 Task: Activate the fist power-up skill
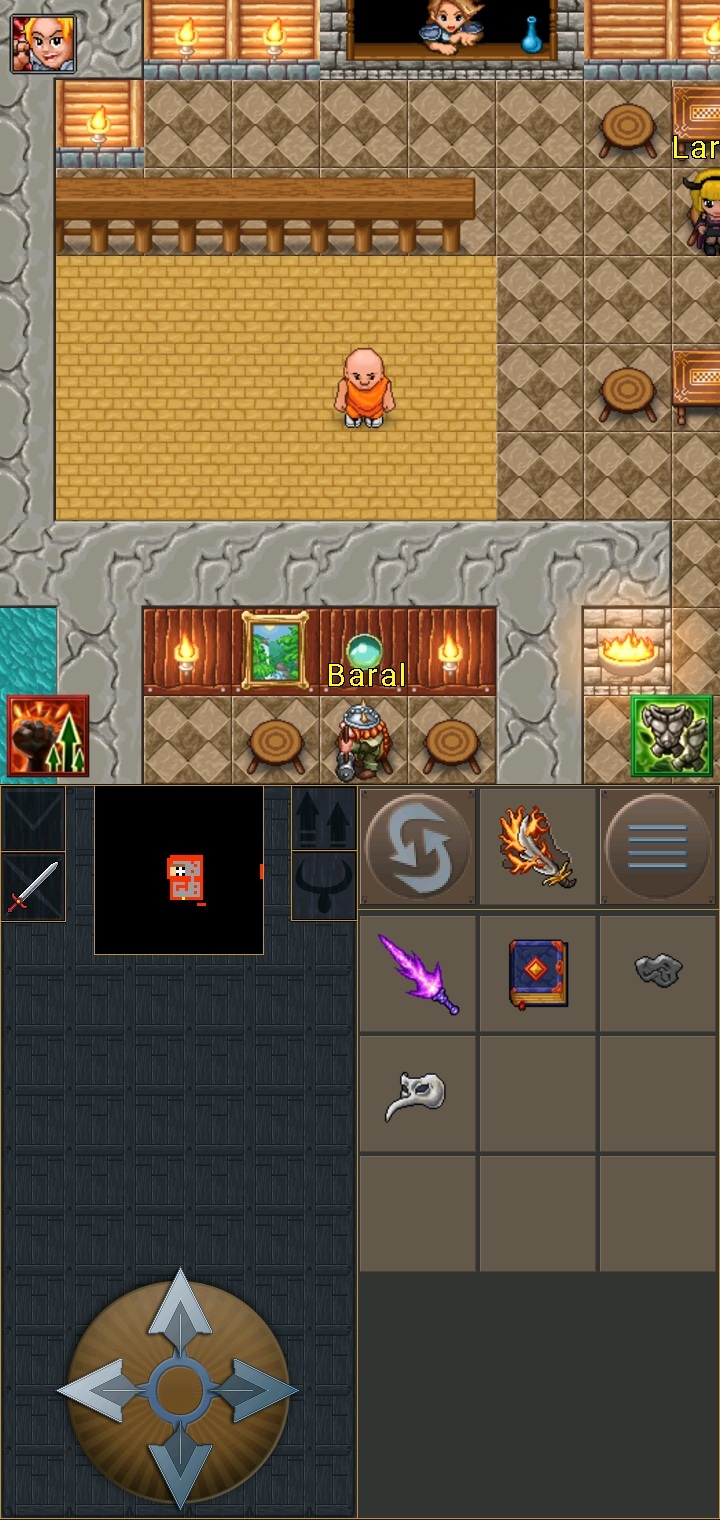point(48,736)
